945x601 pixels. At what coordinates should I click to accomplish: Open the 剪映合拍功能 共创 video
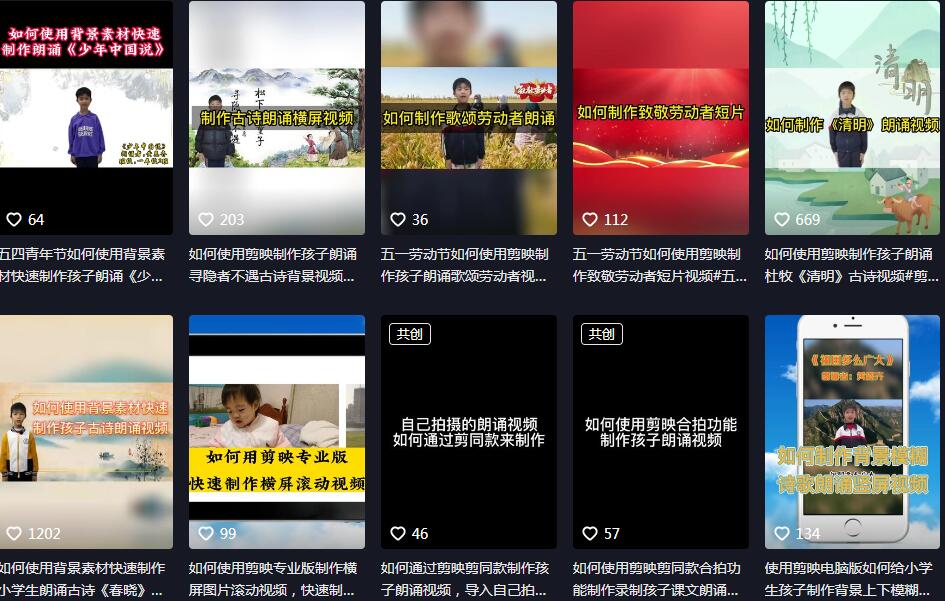(x=660, y=432)
